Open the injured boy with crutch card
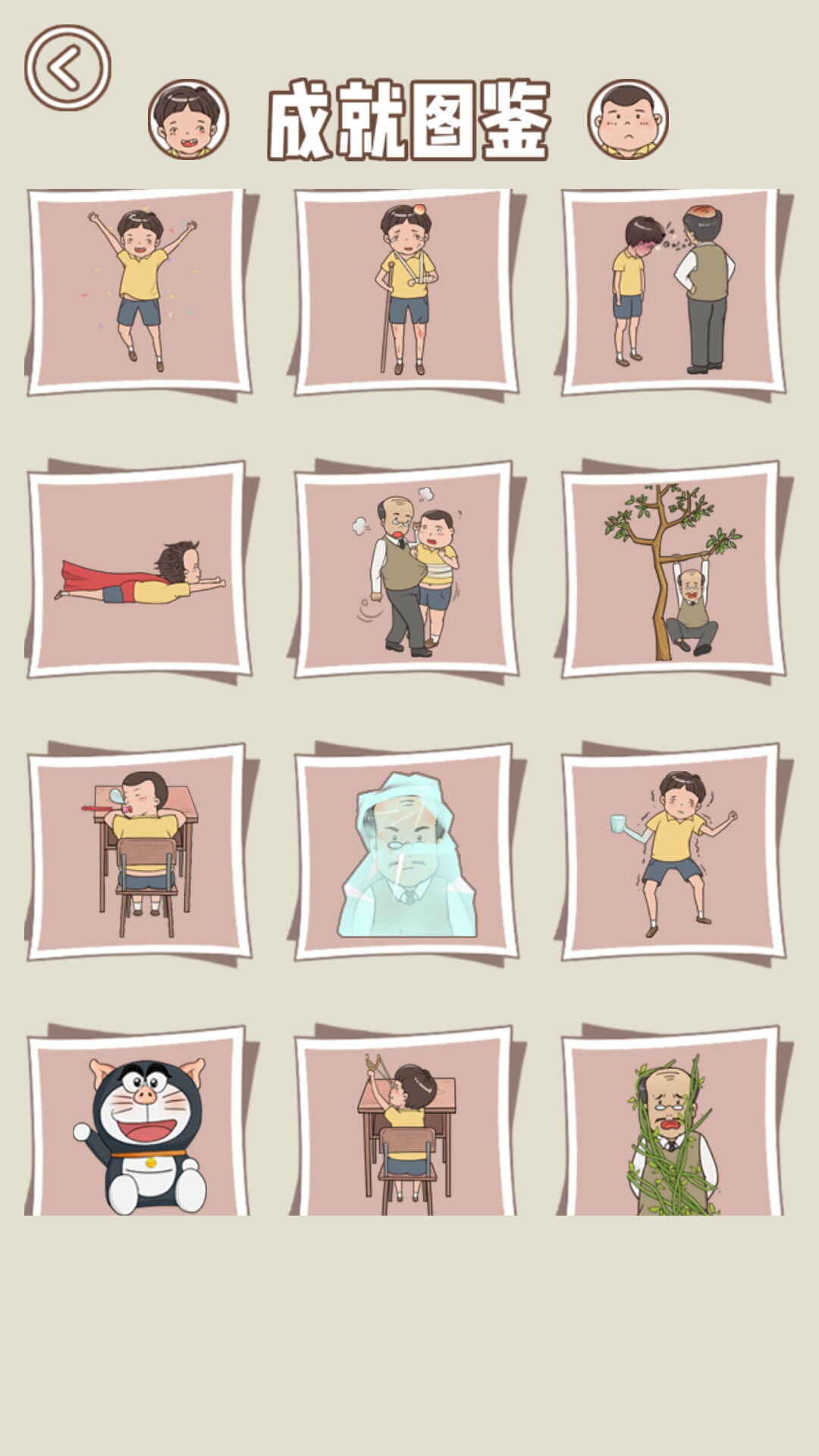 tap(406, 292)
